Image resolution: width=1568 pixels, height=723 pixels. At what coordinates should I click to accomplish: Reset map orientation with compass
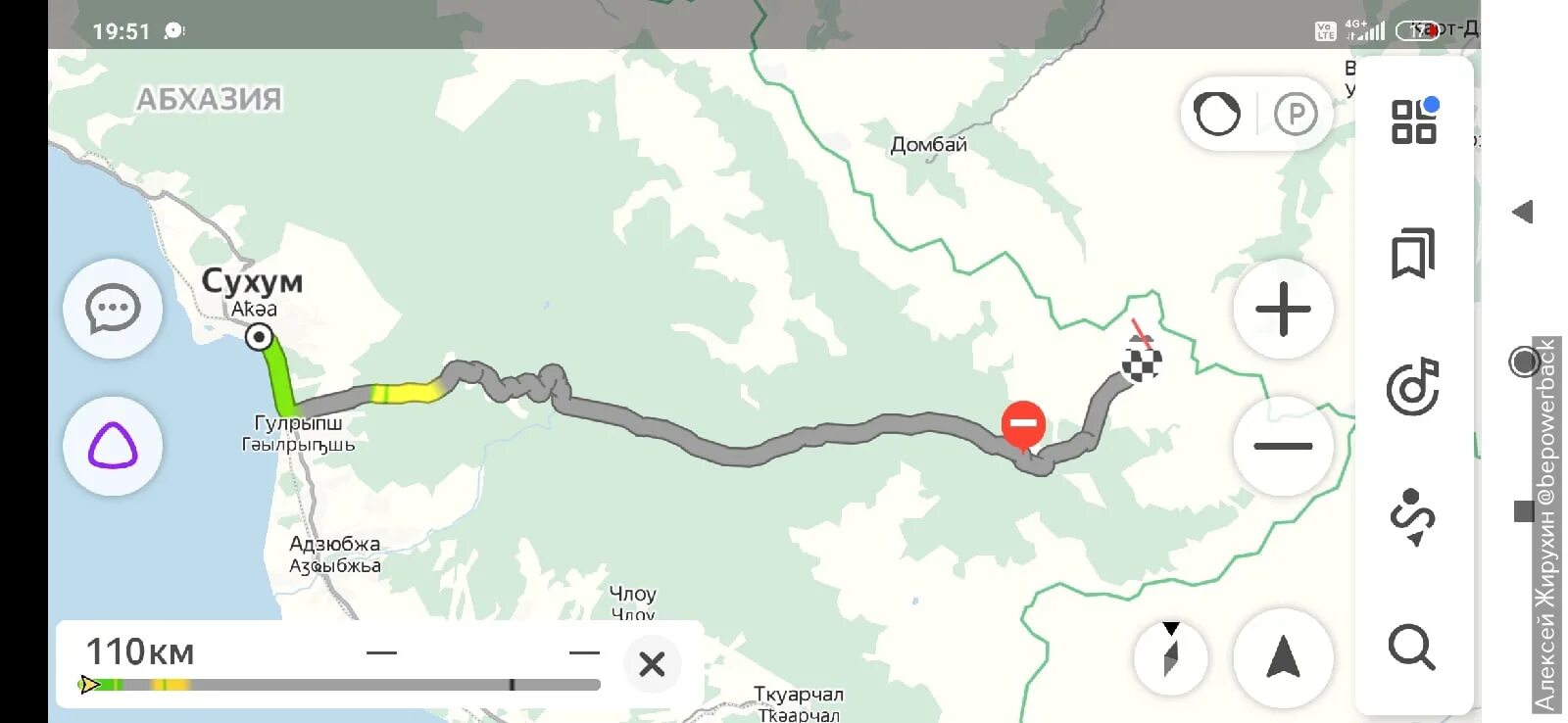click(x=1170, y=656)
